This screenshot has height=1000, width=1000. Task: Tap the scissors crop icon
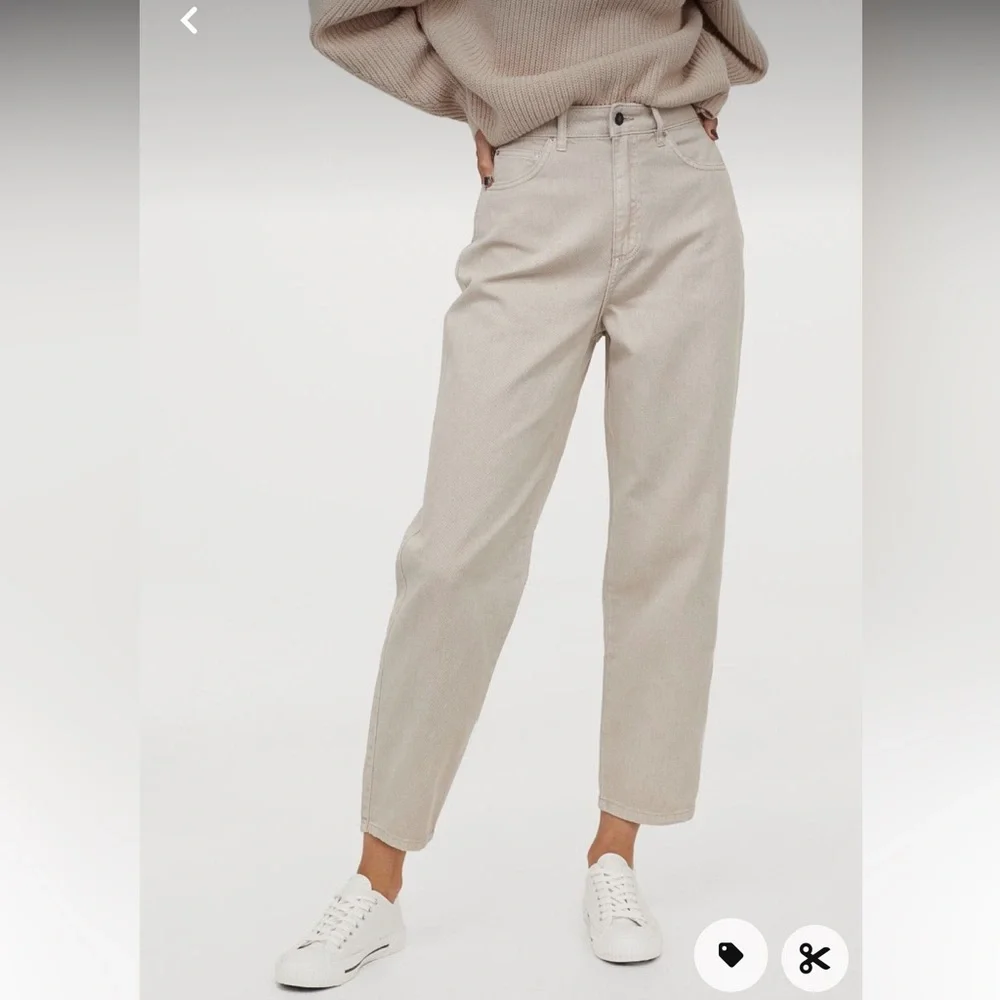pyautogui.click(x=814, y=957)
